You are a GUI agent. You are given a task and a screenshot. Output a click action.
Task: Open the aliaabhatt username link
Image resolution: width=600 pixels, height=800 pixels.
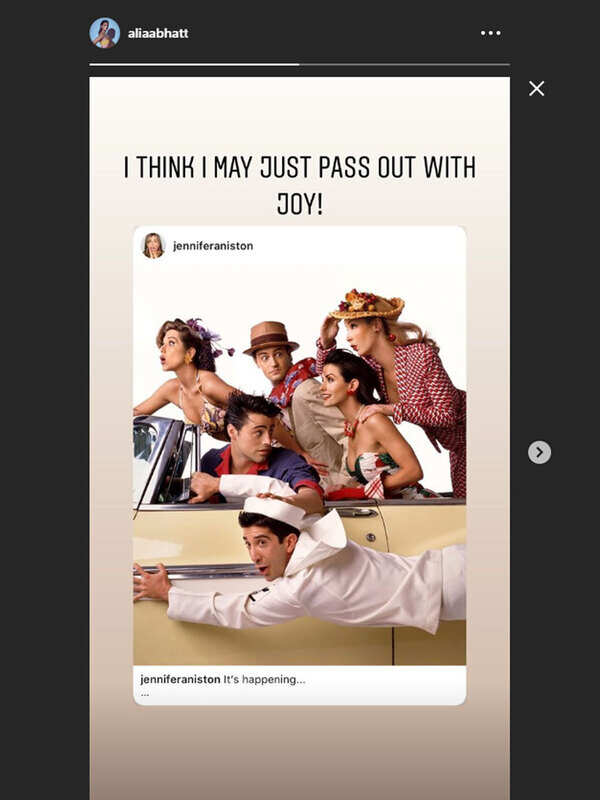tap(158, 33)
